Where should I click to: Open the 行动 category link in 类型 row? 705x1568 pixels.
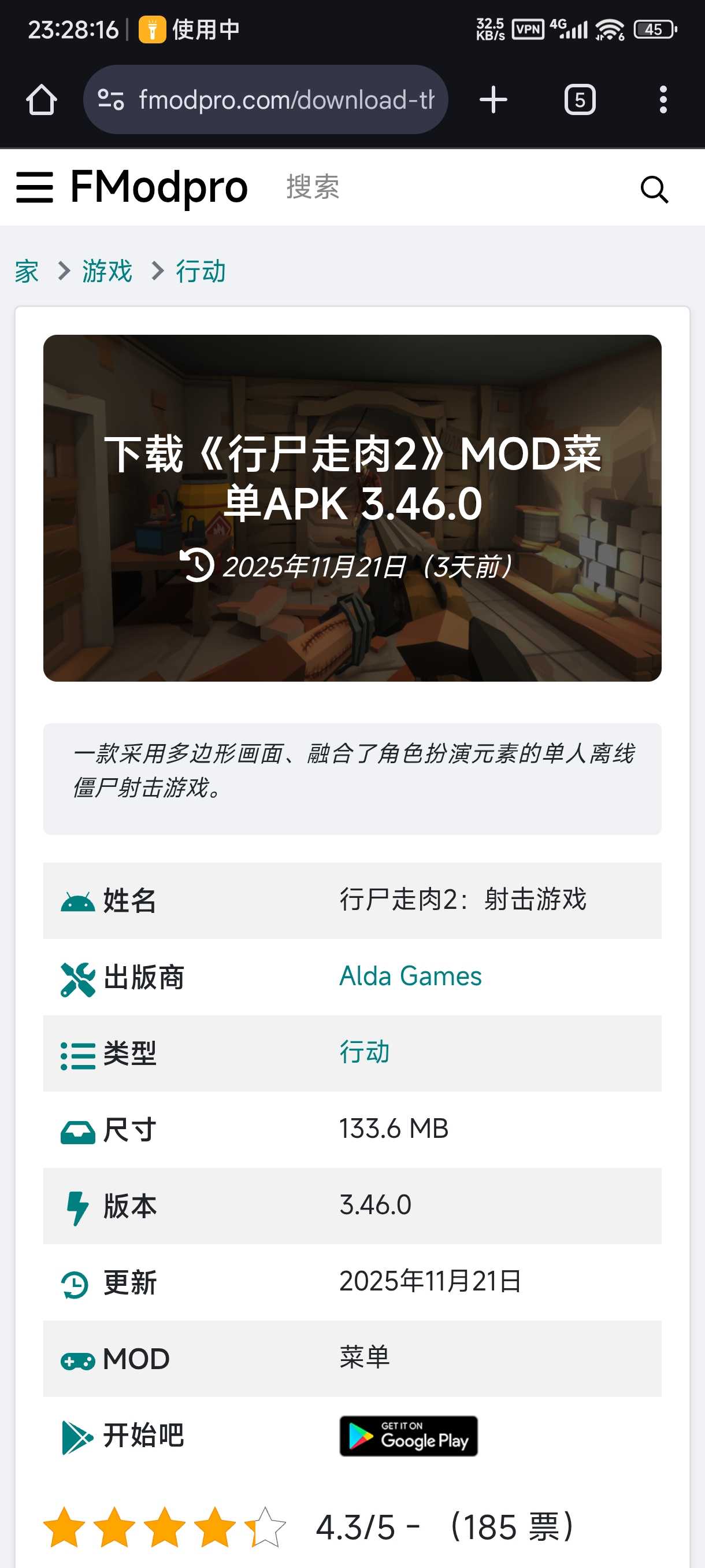click(363, 1052)
